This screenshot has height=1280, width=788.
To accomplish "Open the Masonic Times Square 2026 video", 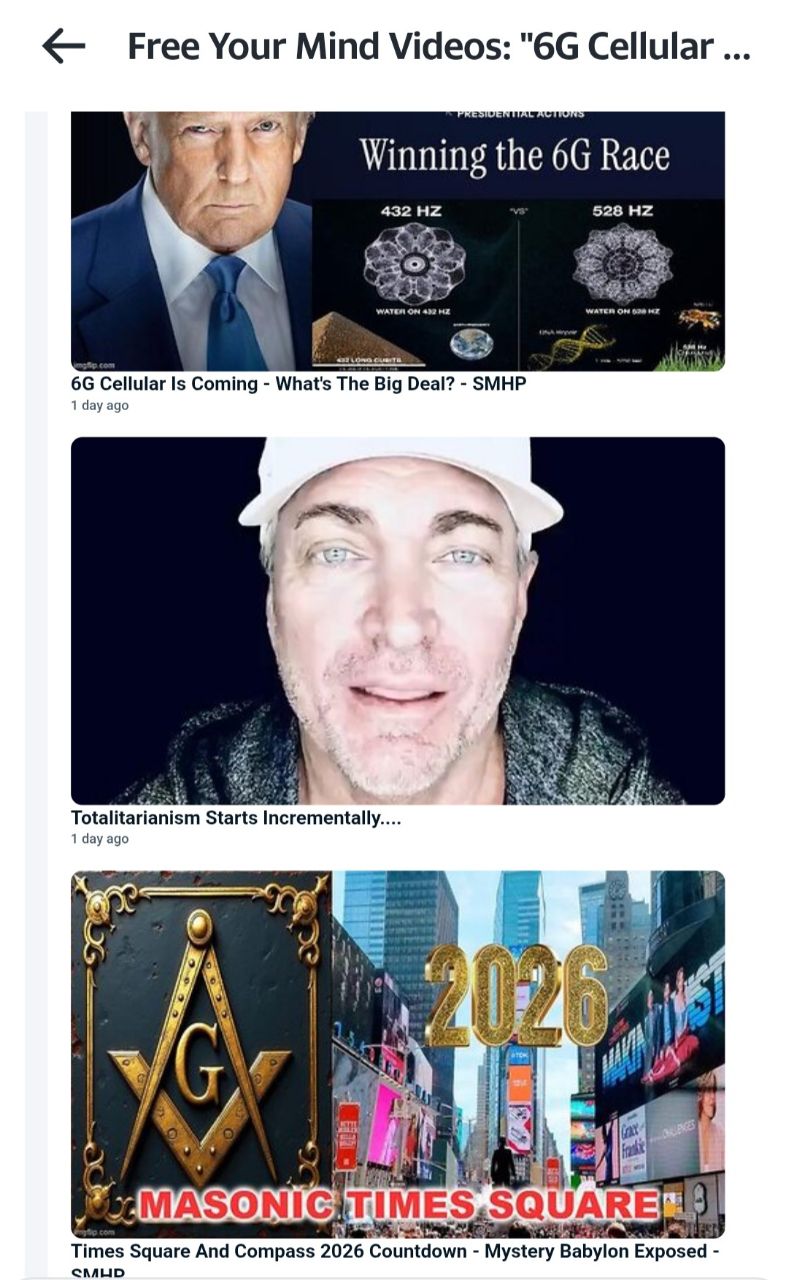I will pyautogui.click(x=397, y=1053).
